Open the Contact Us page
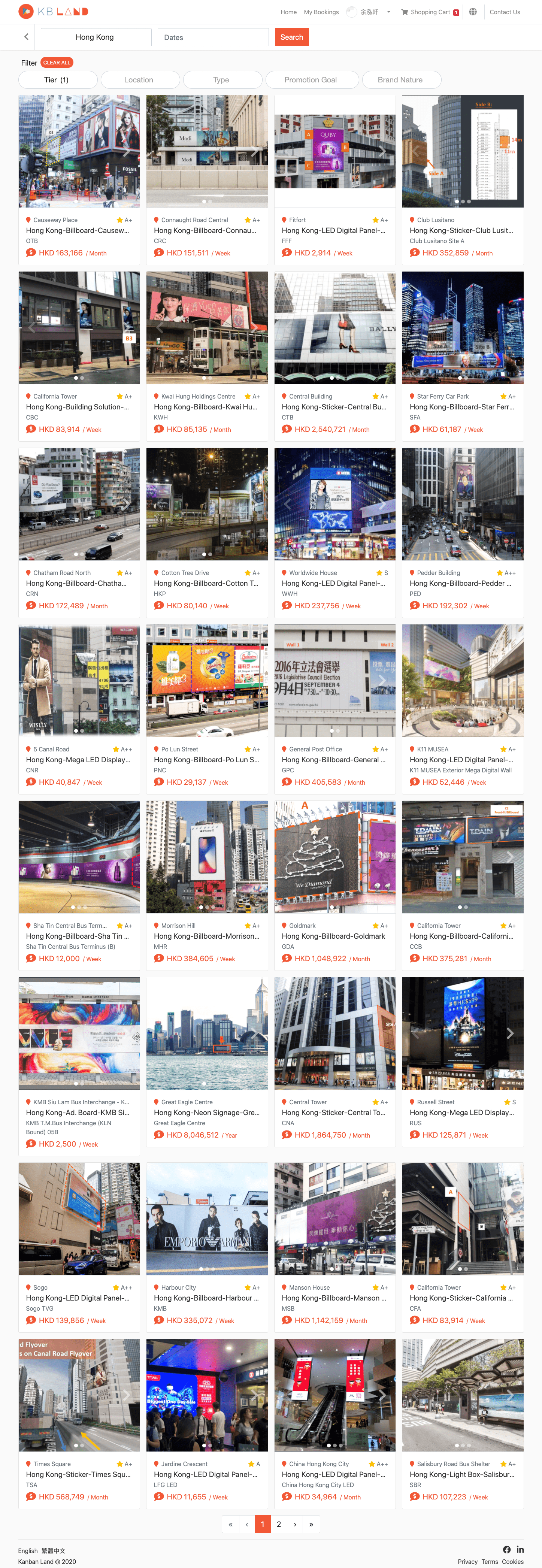This screenshot has width=542, height=1568. (x=504, y=12)
